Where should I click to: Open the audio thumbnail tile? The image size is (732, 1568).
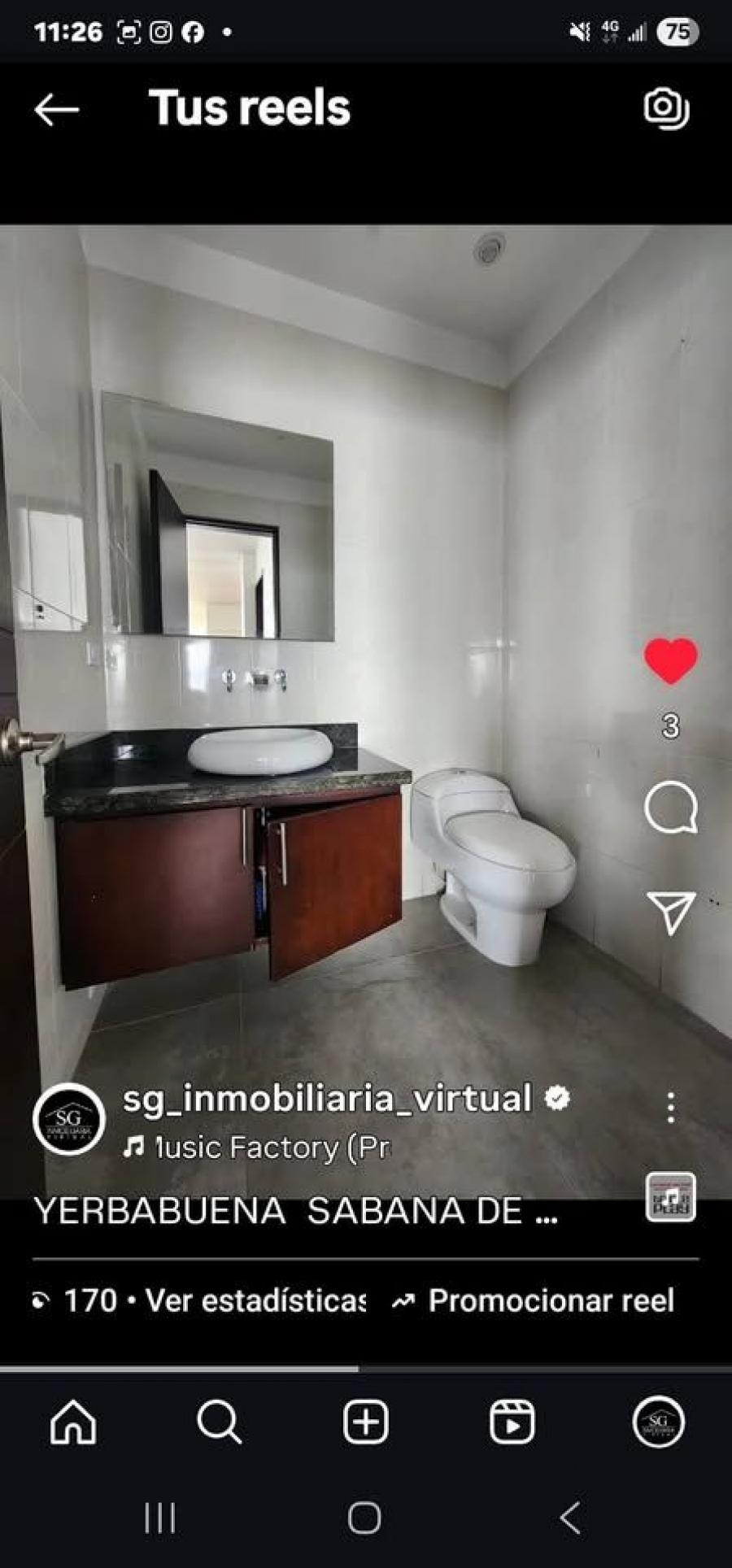point(671,1197)
